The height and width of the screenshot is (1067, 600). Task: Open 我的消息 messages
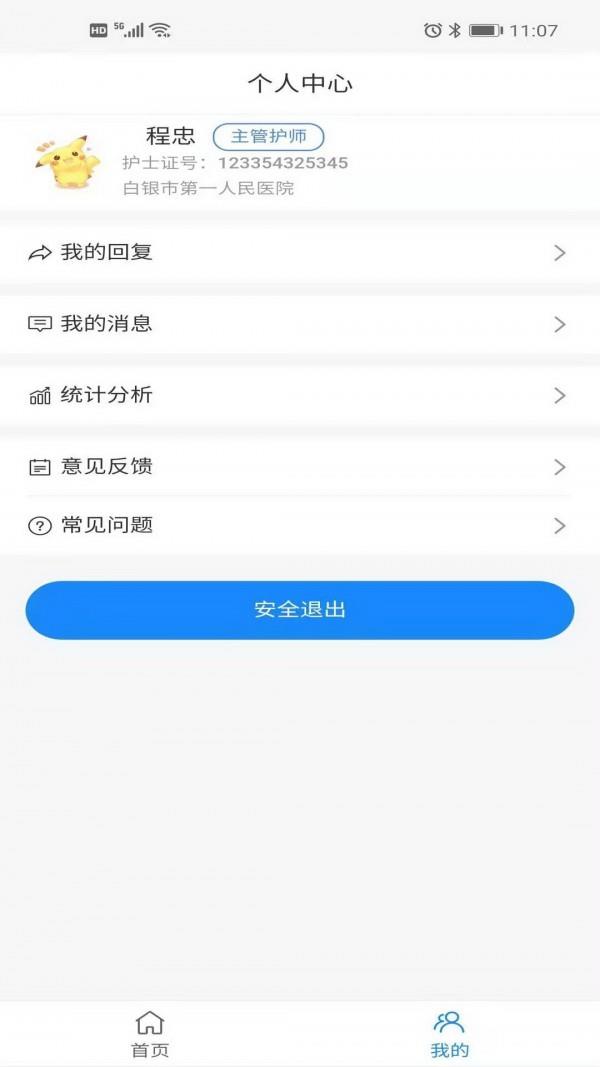coord(300,325)
